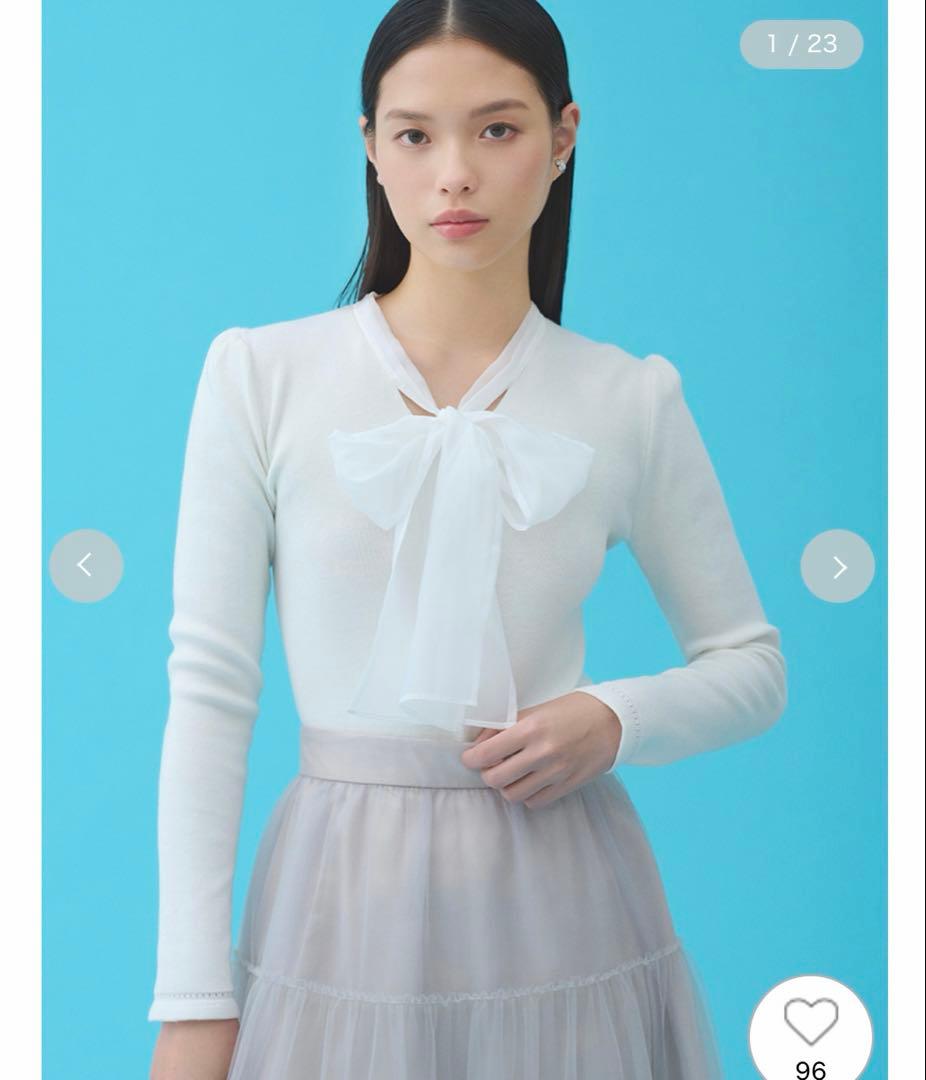Like this item with the heart button

coord(810,1024)
